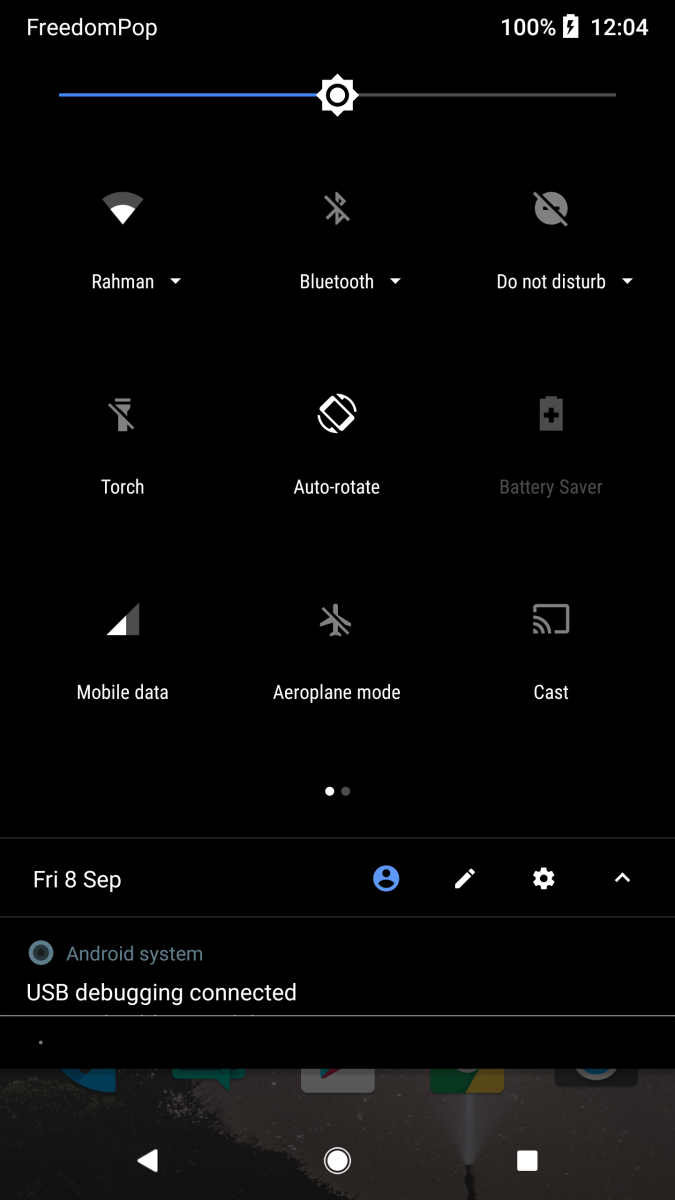Open the Cast tile
Image resolution: width=675 pixels, height=1200 pixels.
pos(551,620)
